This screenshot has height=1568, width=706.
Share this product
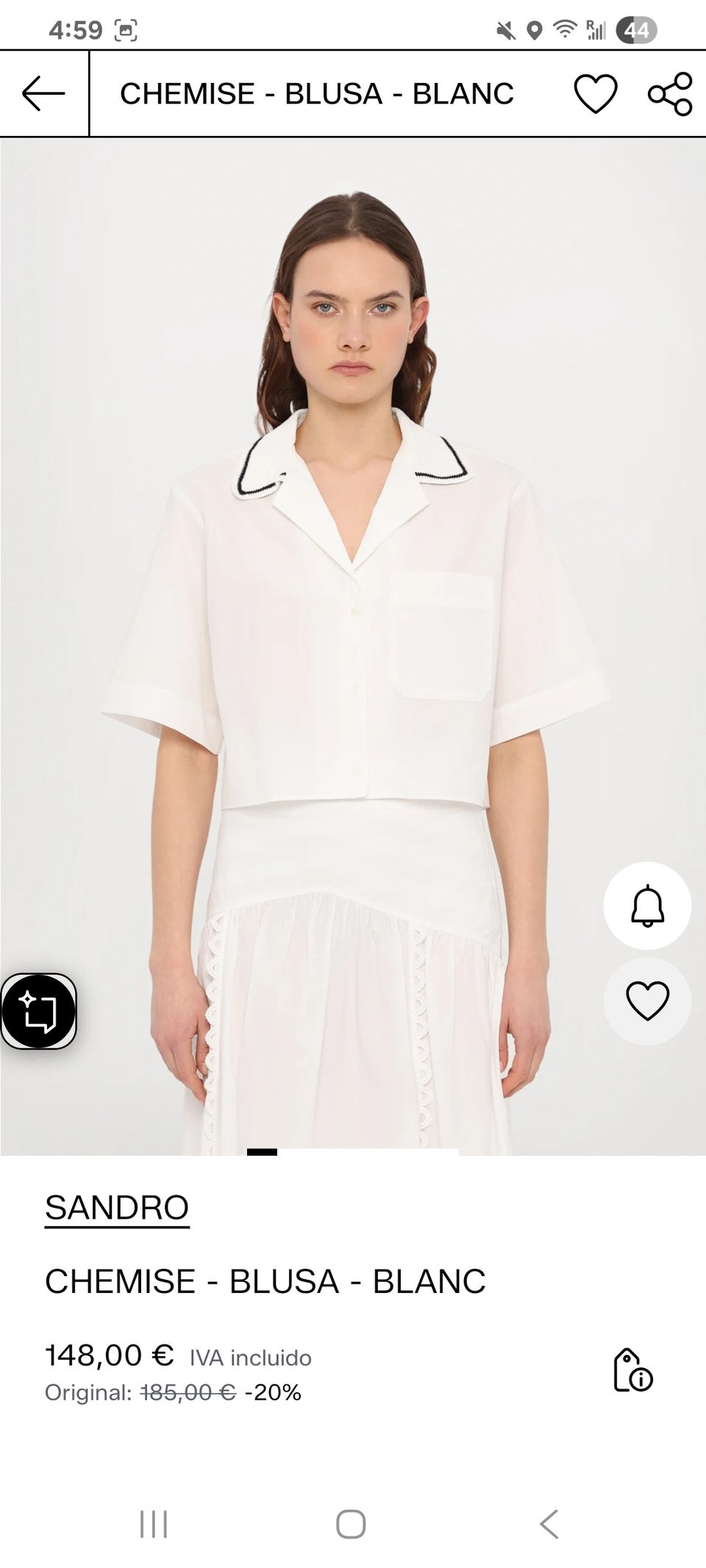(x=670, y=93)
